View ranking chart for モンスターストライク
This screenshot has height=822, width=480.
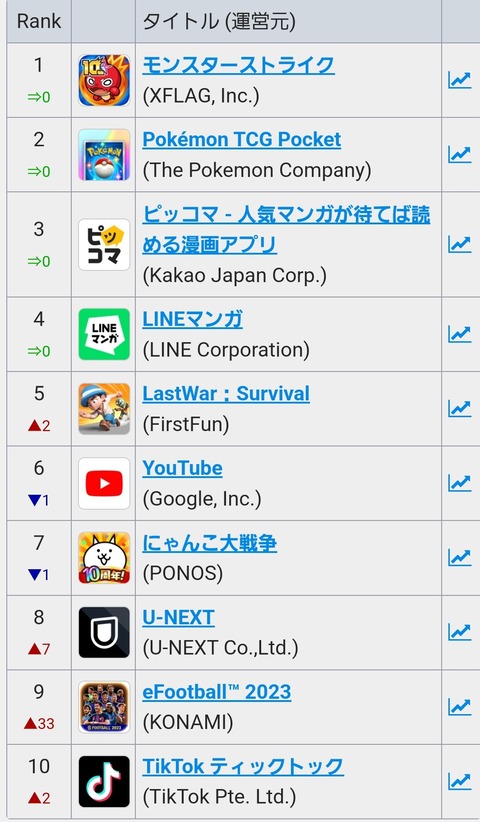(x=460, y=81)
